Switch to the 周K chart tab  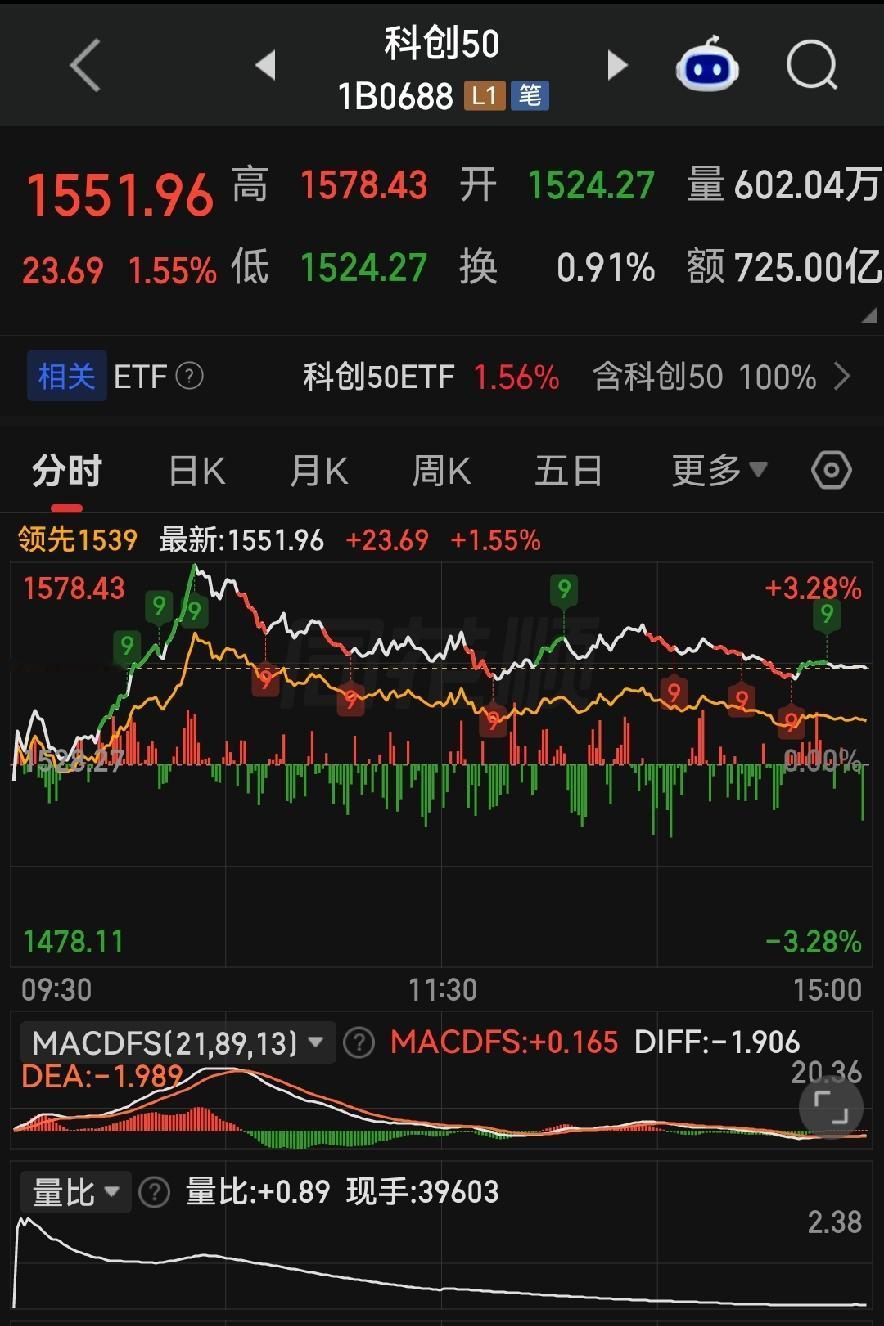pos(442,470)
